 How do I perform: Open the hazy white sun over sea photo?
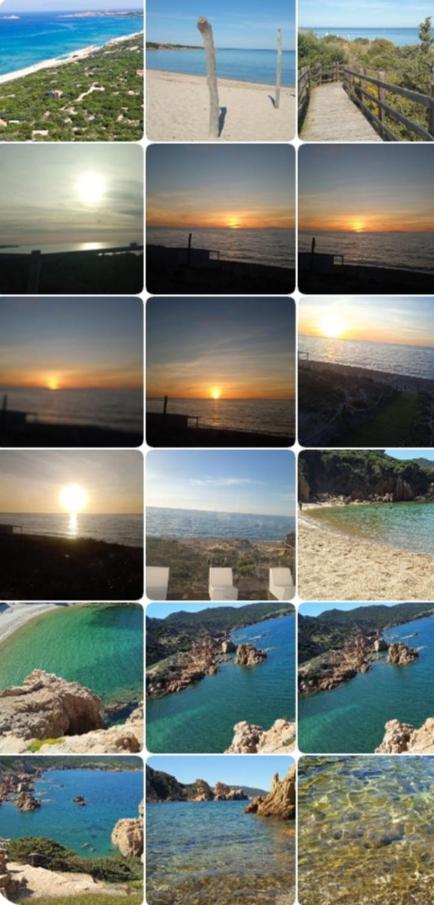(x=71, y=219)
